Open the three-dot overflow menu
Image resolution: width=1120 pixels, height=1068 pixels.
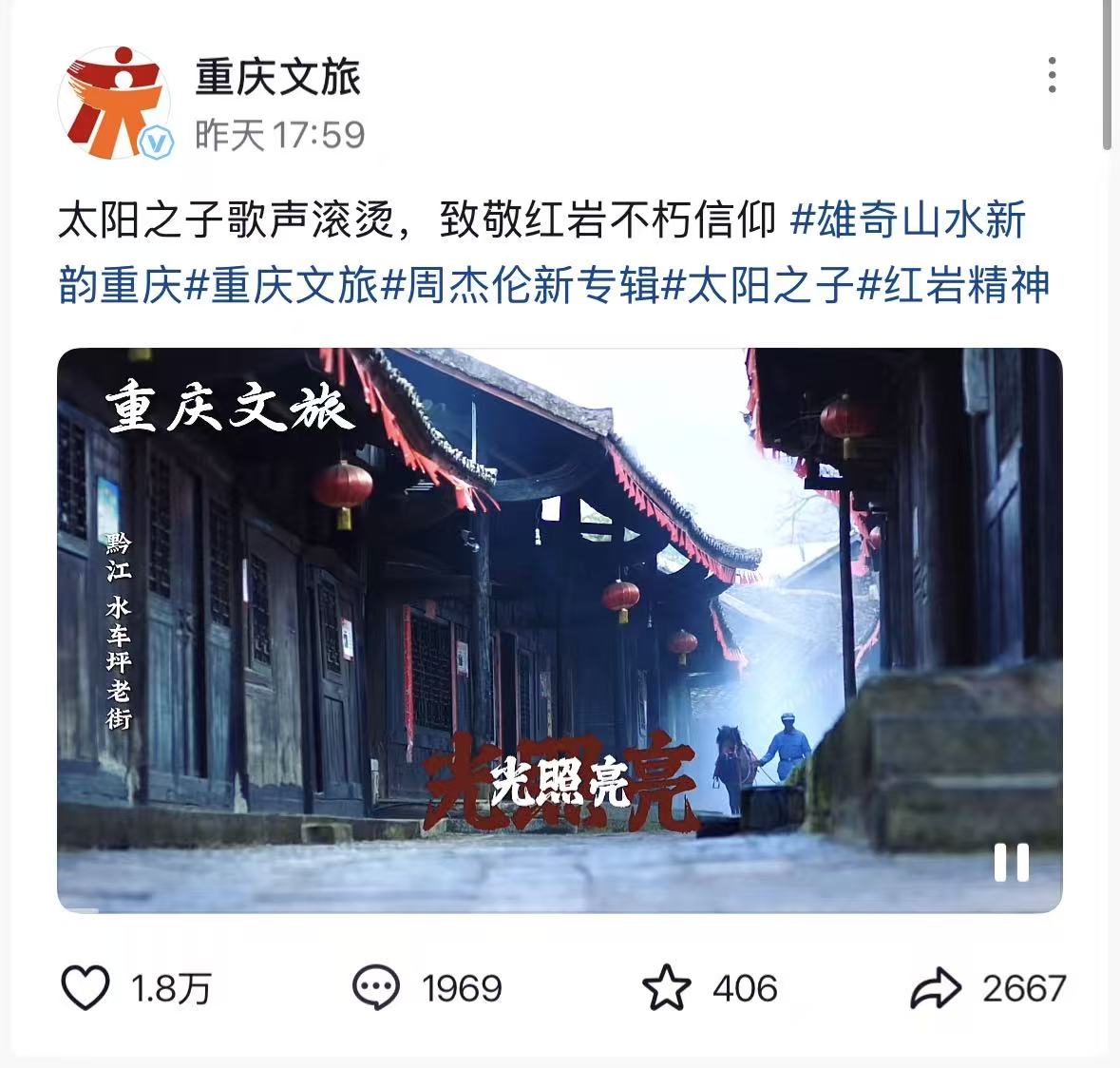point(1052,75)
